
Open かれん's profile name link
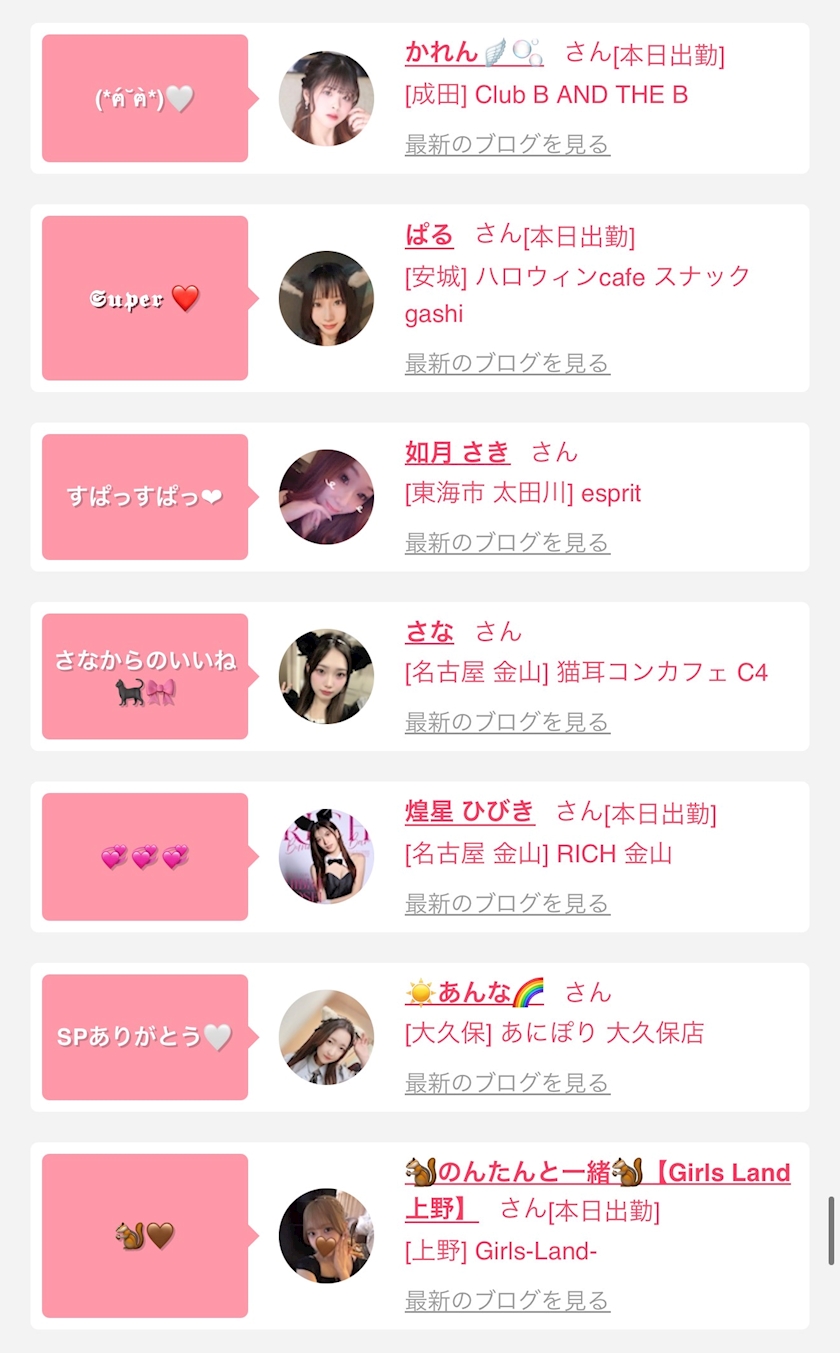(x=473, y=52)
